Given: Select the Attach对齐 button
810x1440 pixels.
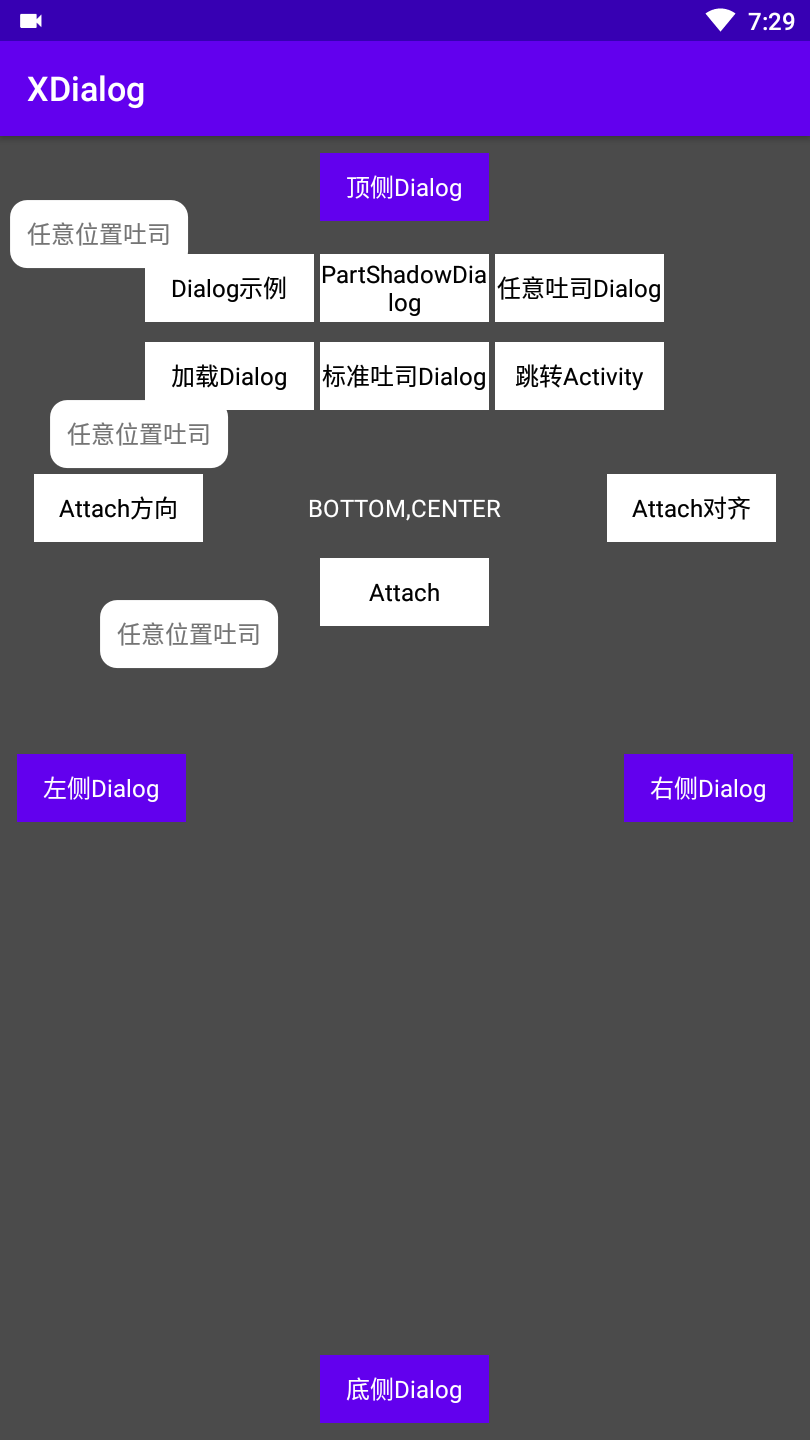Looking at the screenshot, I should (x=691, y=508).
